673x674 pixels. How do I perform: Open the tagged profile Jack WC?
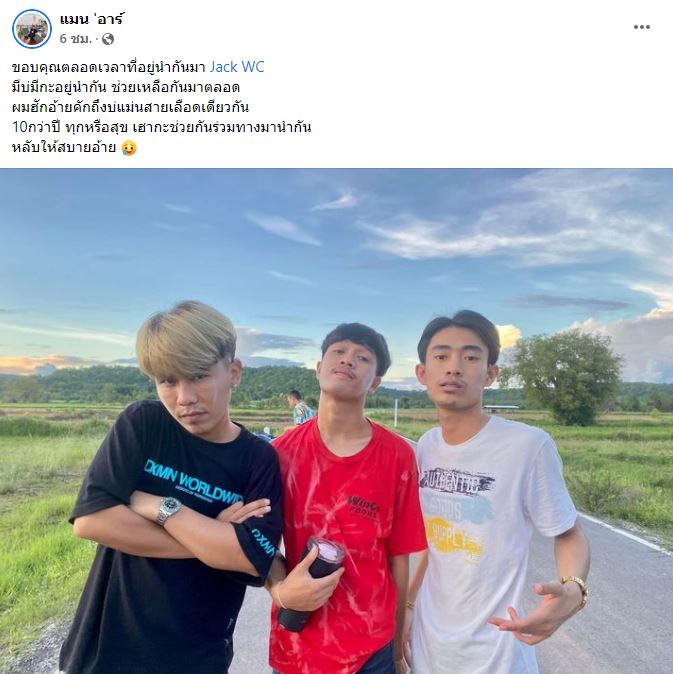[x=236, y=68]
